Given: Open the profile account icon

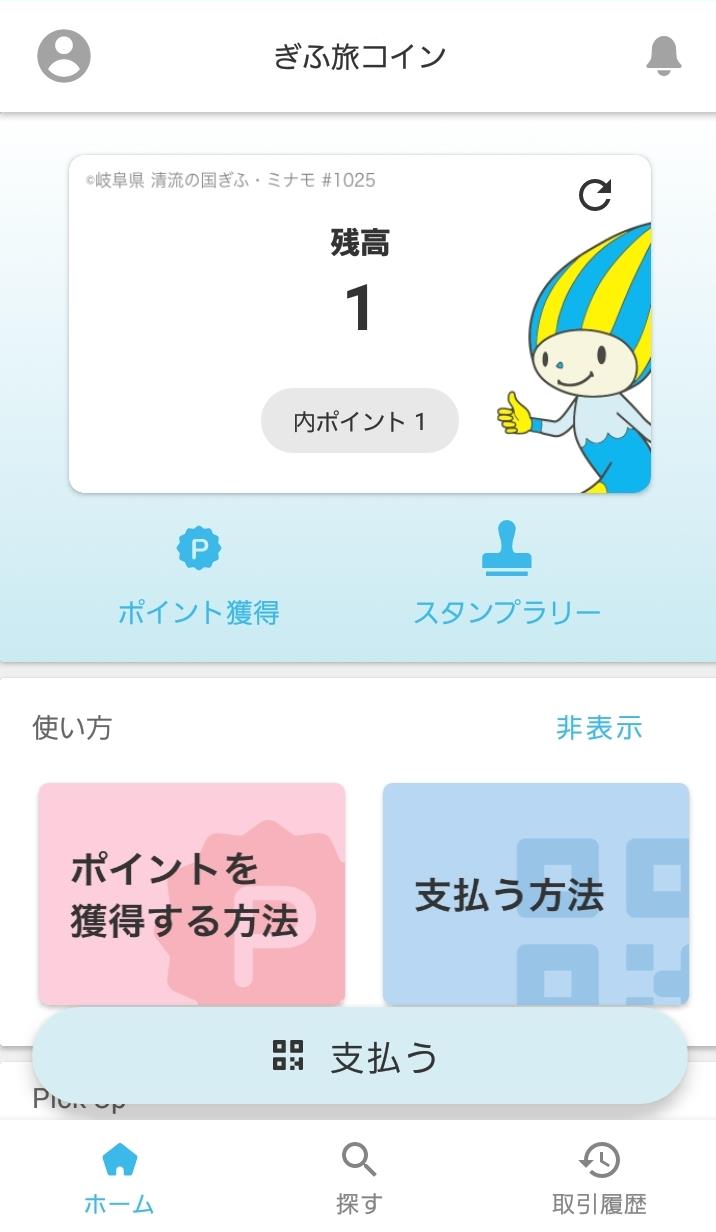Looking at the screenshot, I should coord(64,55).
